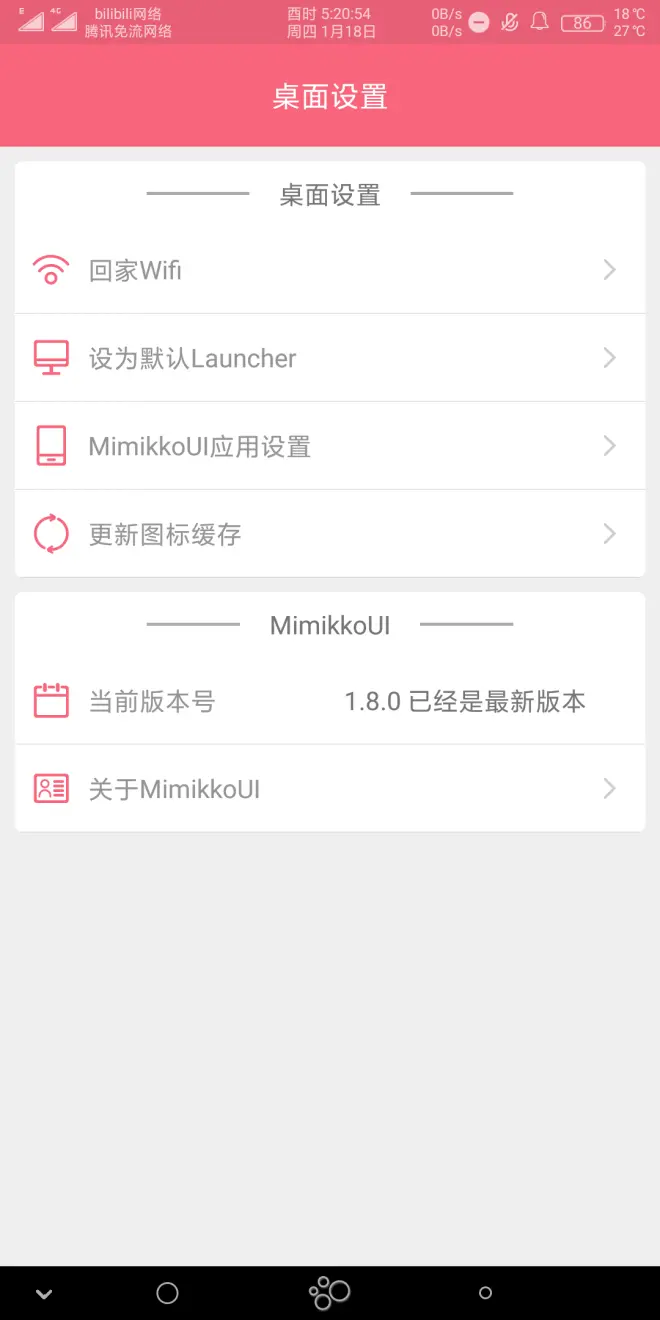Open 关于MimikkoUI page

[330, 789]
